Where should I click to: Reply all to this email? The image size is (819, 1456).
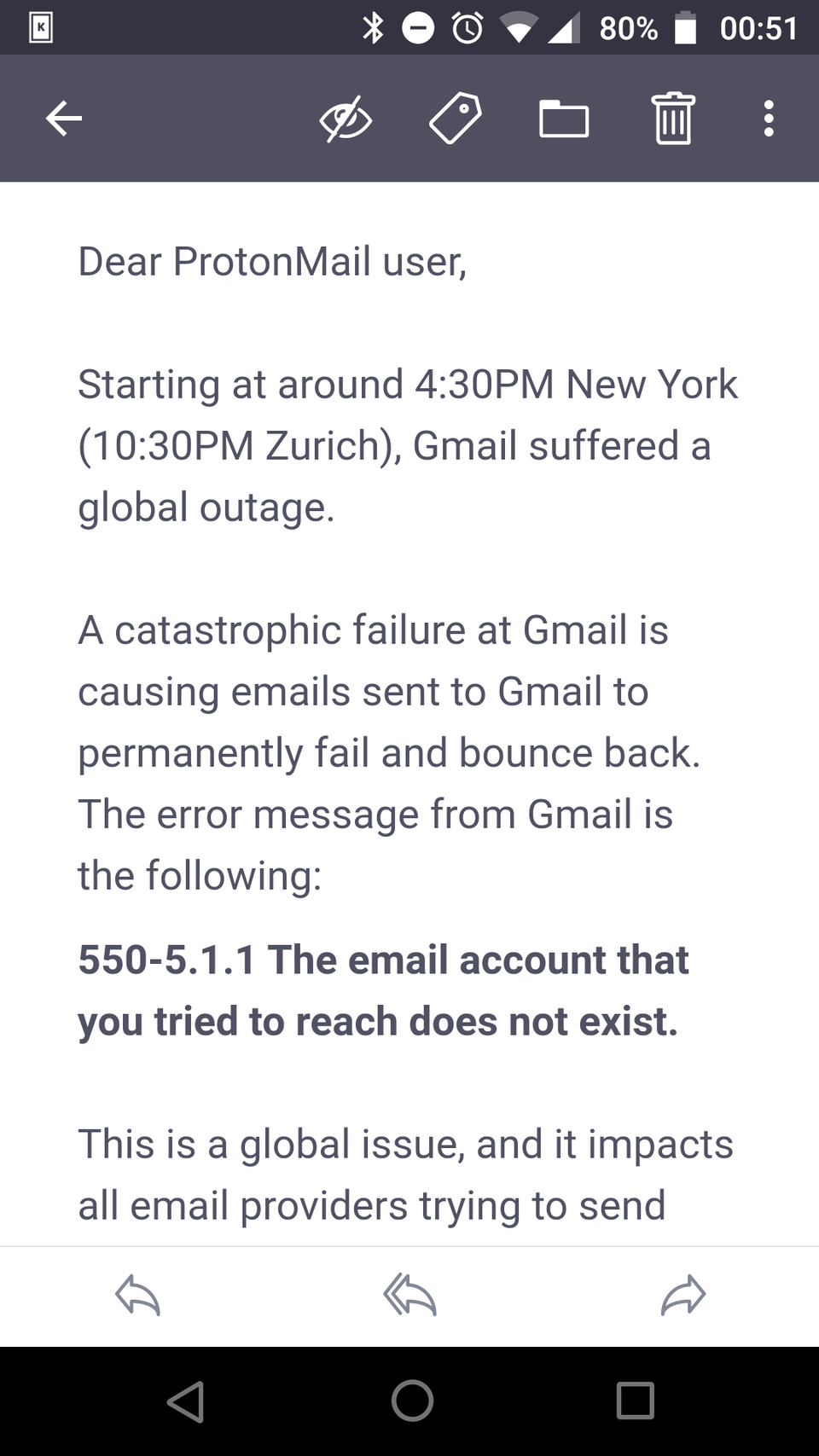point(409,1295)
